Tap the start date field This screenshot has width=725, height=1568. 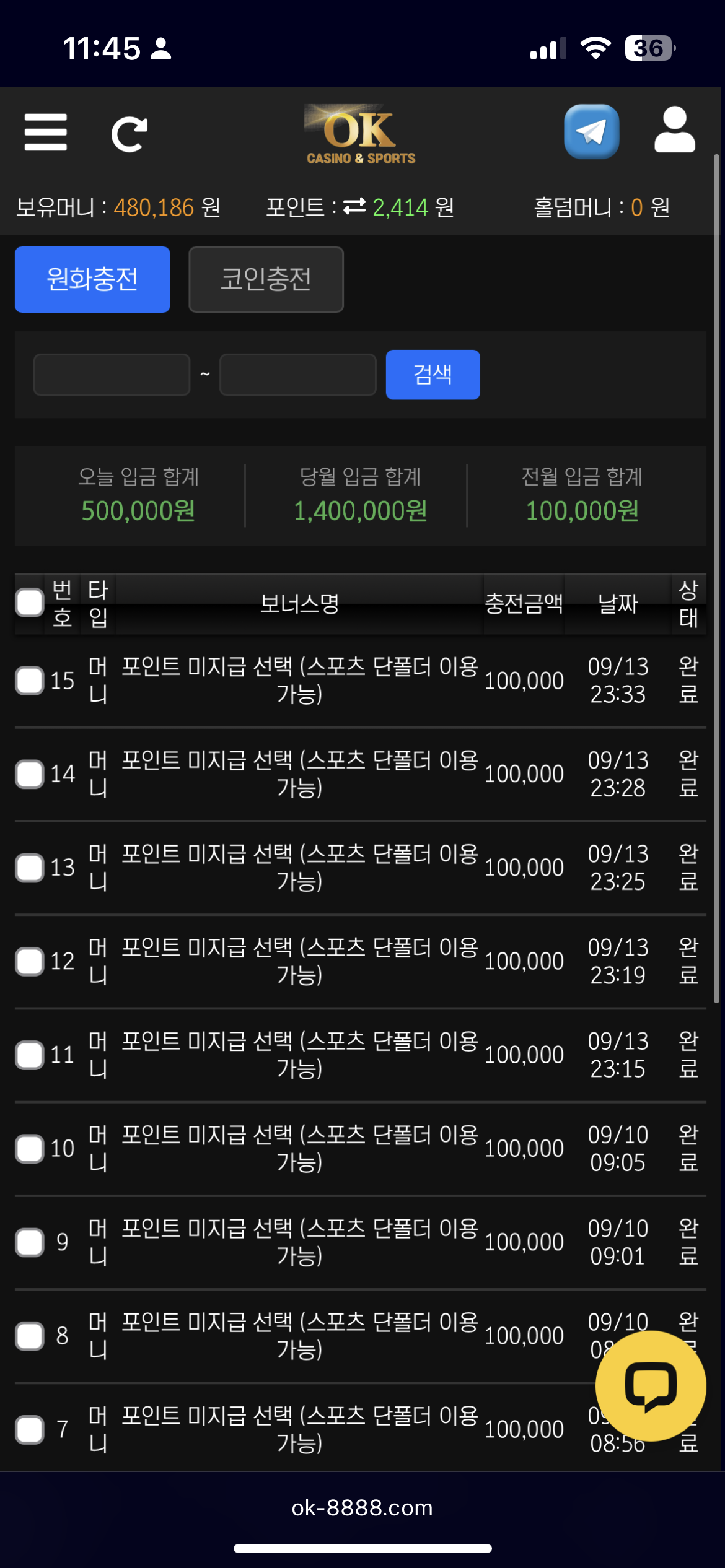point(112,375)
